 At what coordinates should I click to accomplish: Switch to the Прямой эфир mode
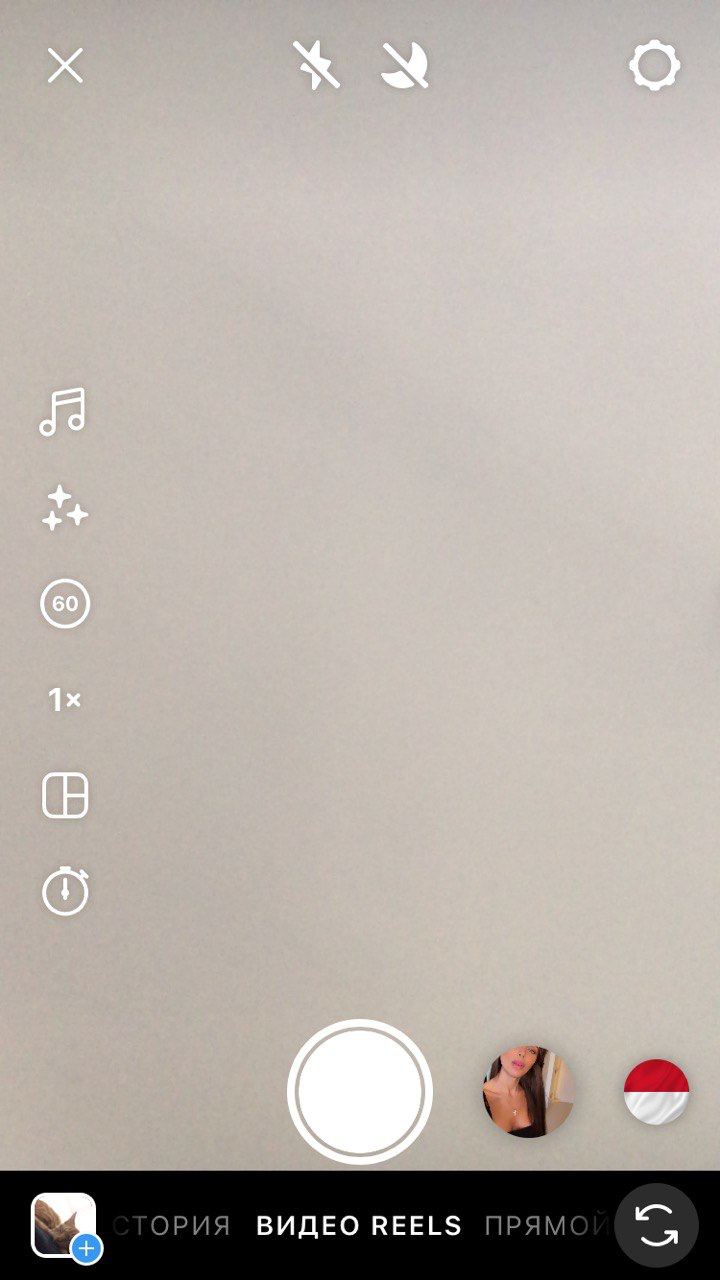point(545,1226)
